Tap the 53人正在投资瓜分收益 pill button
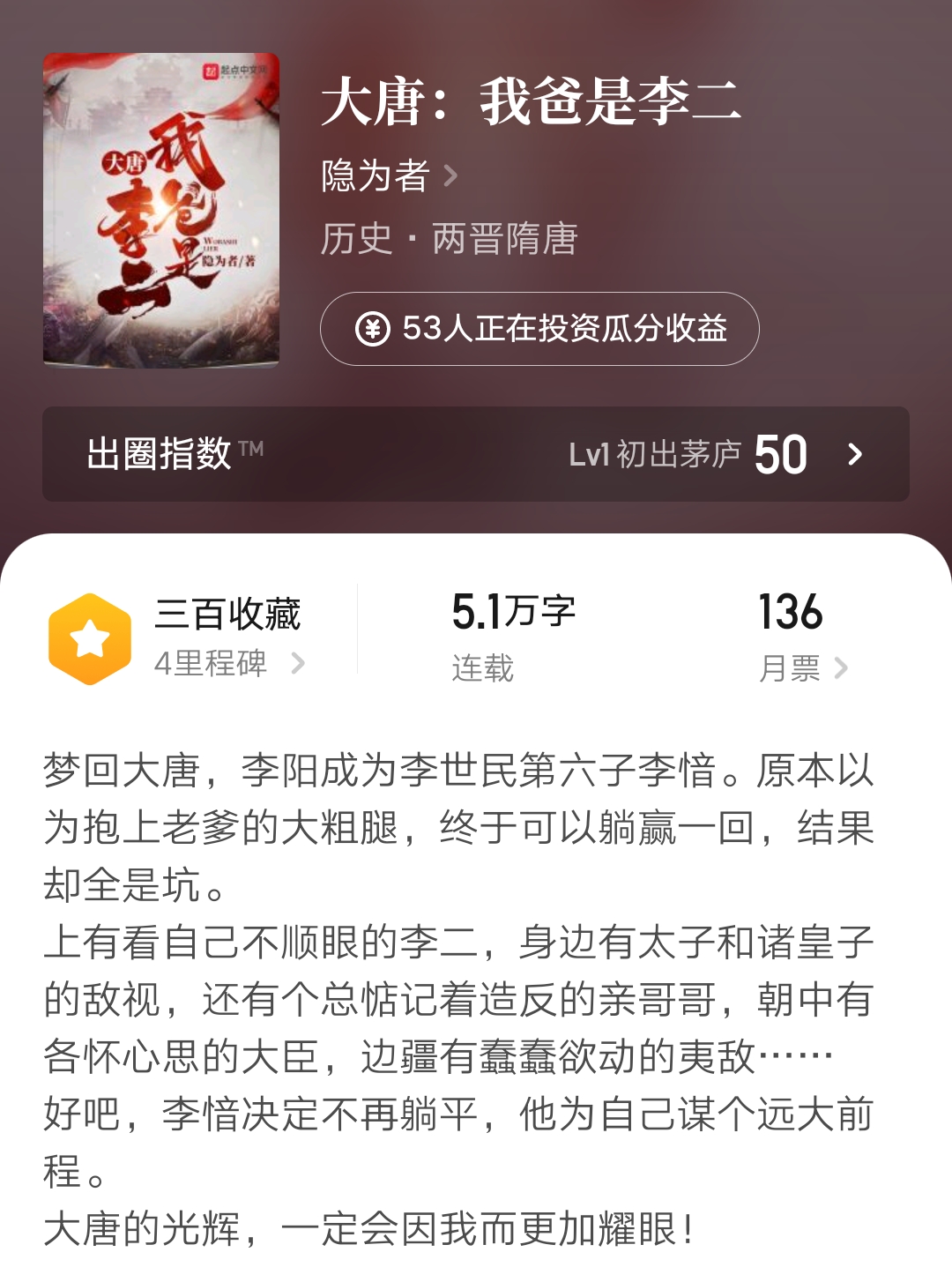Viewport: 952px width, 1282px height. [541, 328]
